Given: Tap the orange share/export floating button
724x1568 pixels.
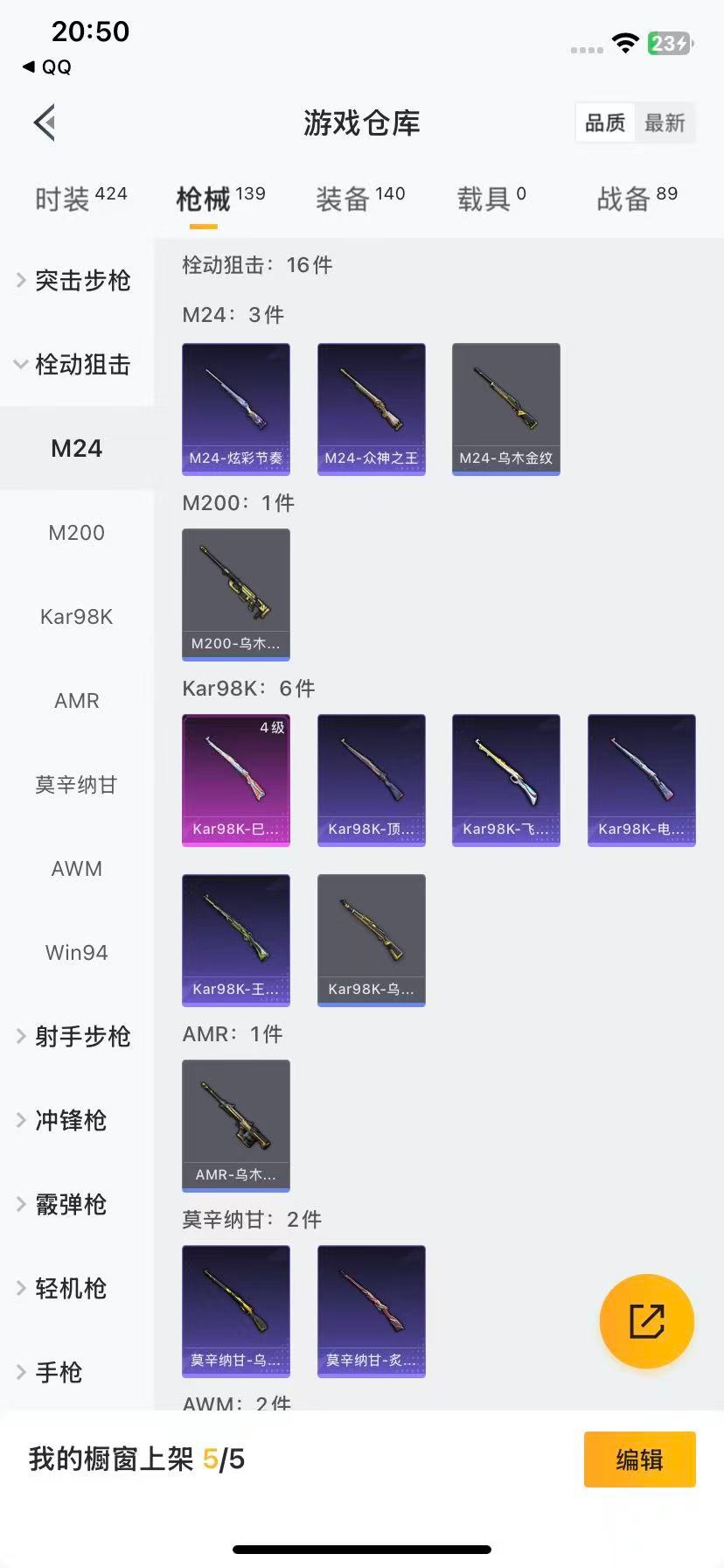Looking at the screenshot, I should click(646, 1321).
